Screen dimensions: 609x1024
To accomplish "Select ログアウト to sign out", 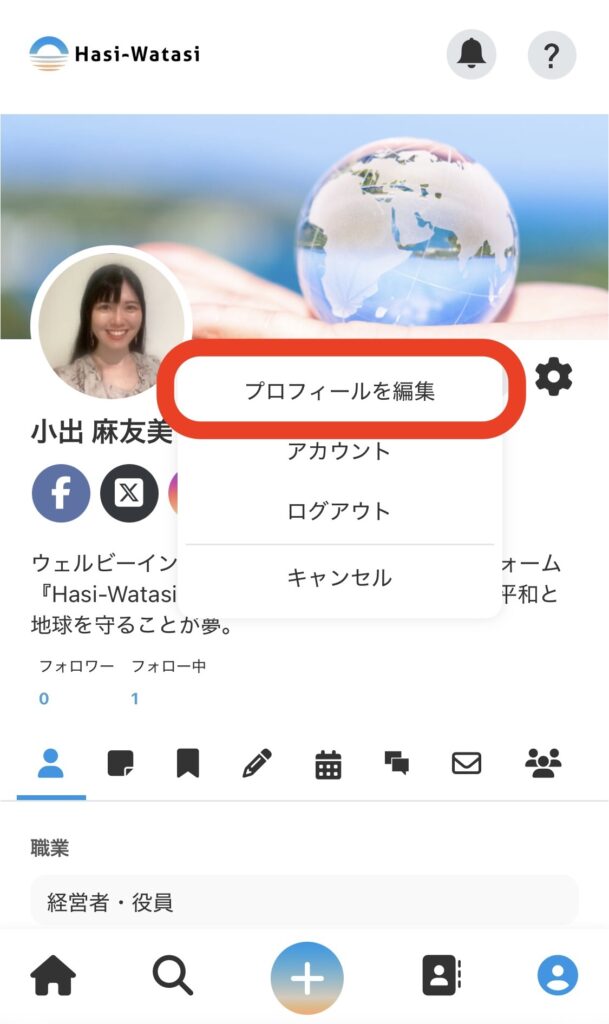I will coord(339,511).
